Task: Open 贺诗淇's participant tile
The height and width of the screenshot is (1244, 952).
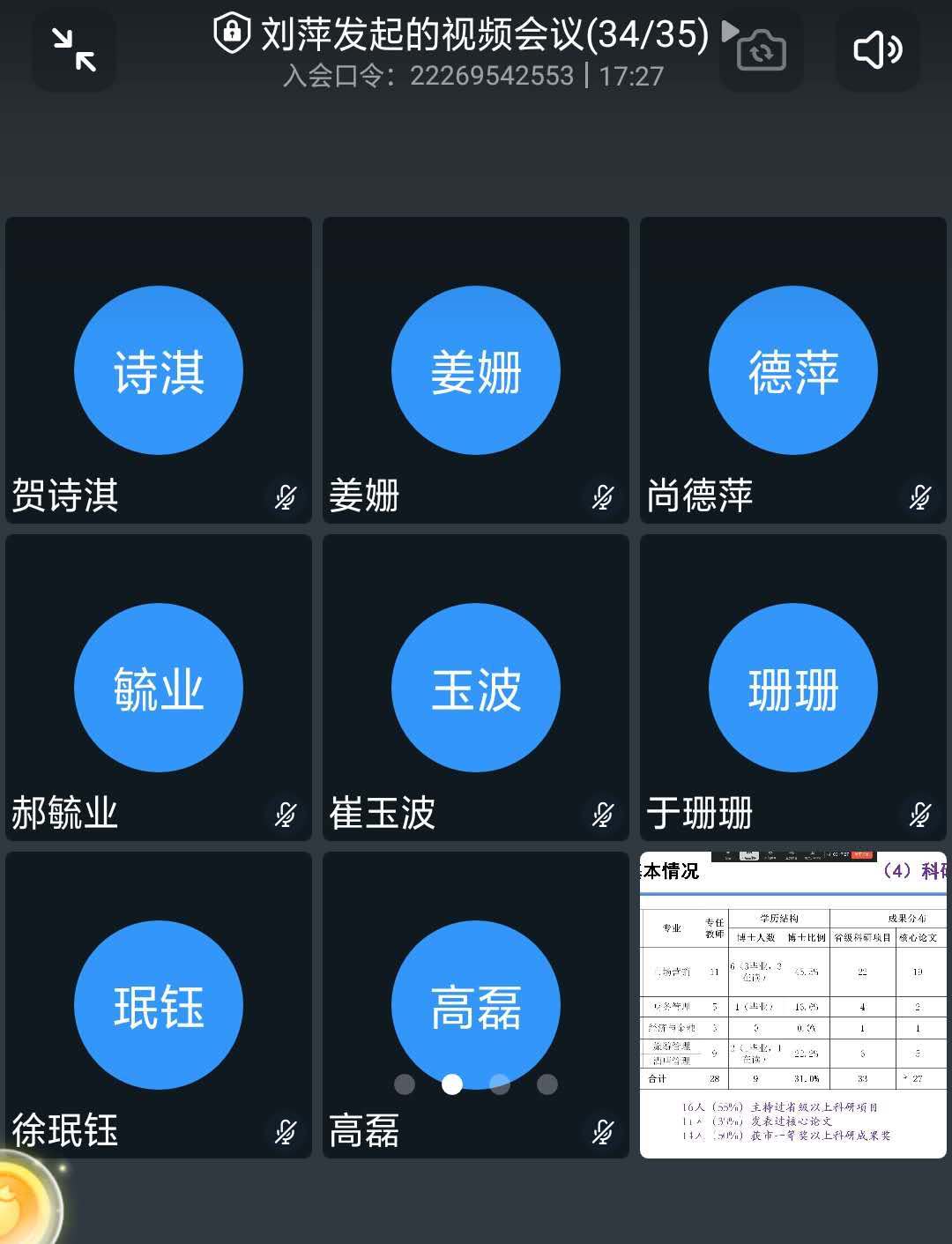Action: point(159,370)
